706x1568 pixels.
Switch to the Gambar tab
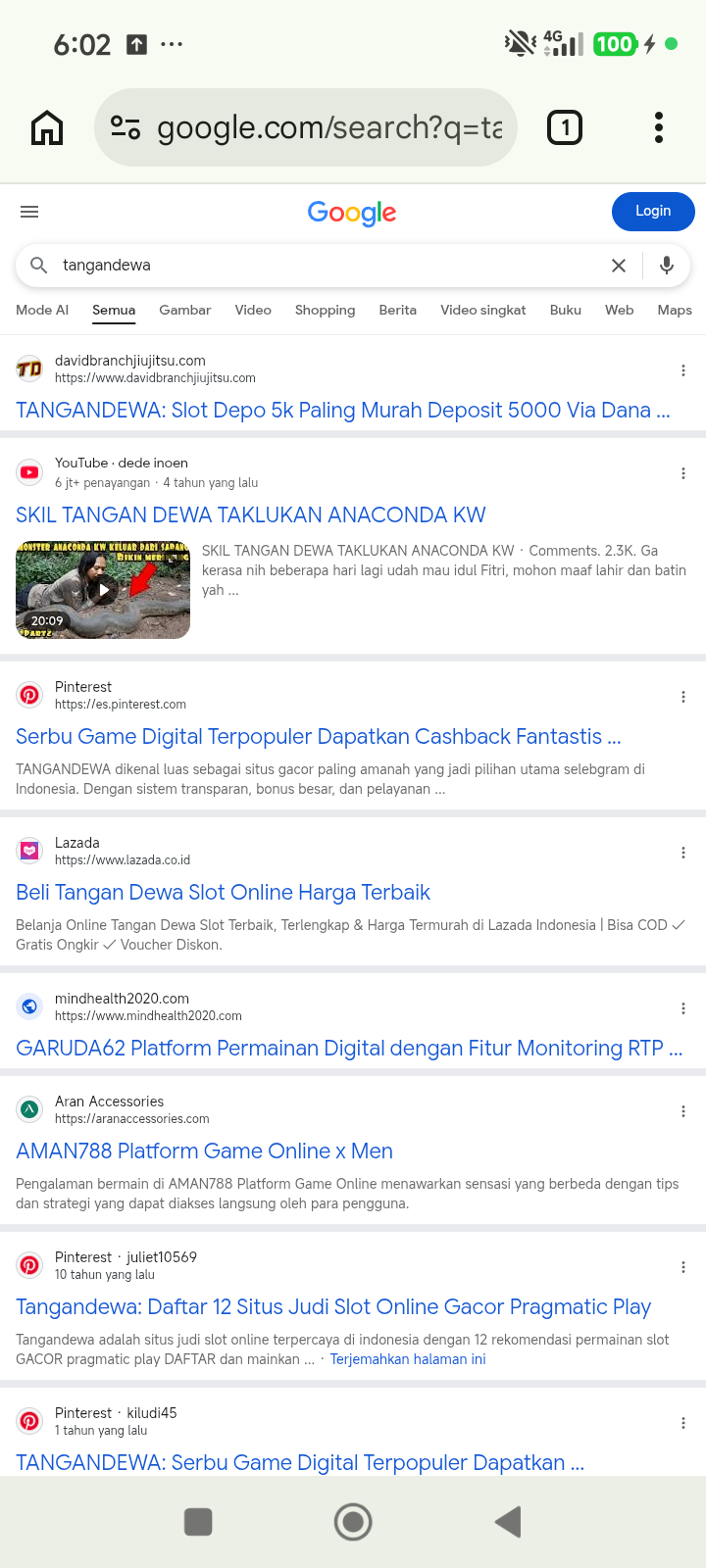pyautogui.click(x=185, y=310)
